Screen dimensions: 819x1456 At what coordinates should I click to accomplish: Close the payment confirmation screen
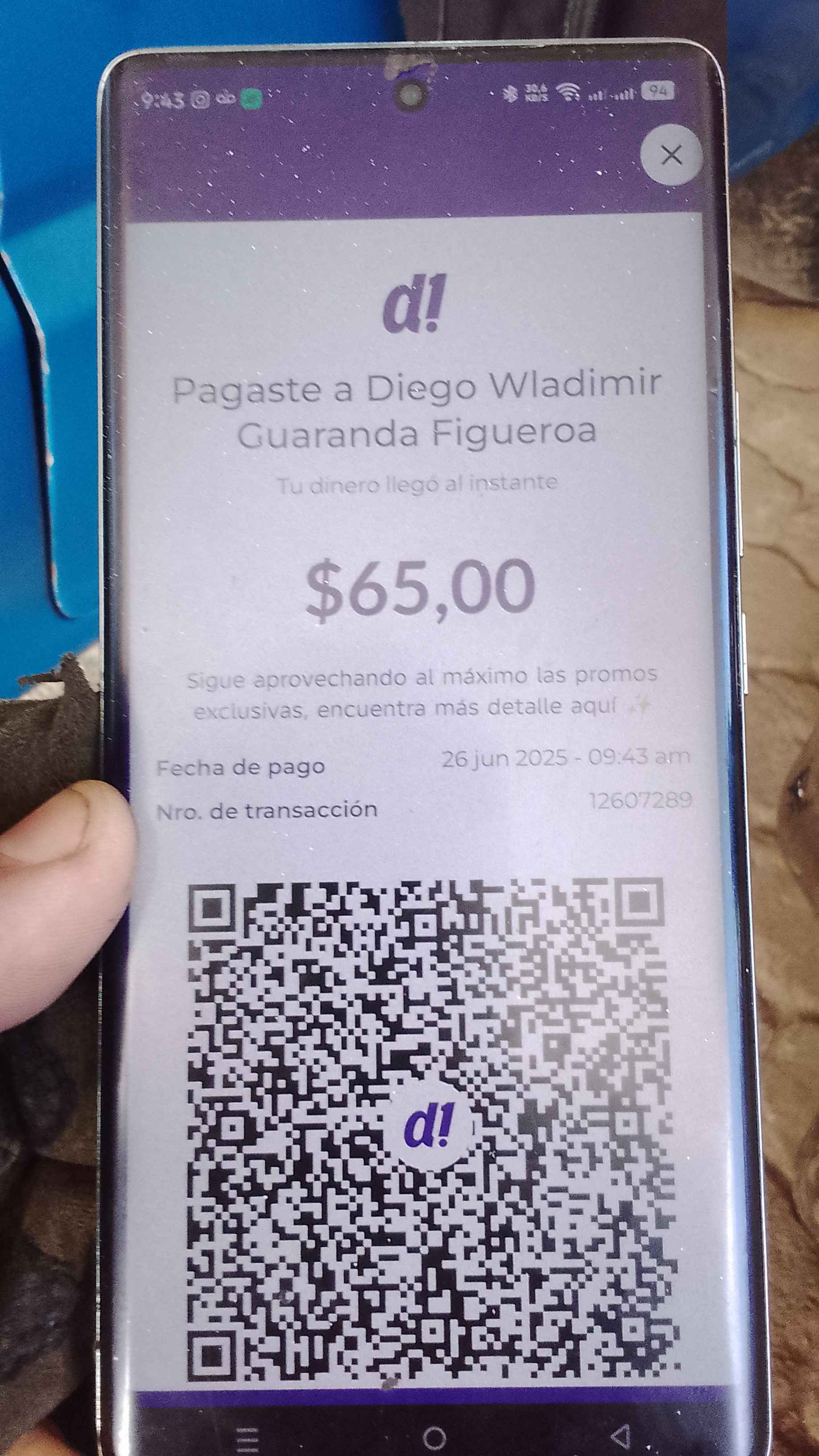click(x=671, y=155)
